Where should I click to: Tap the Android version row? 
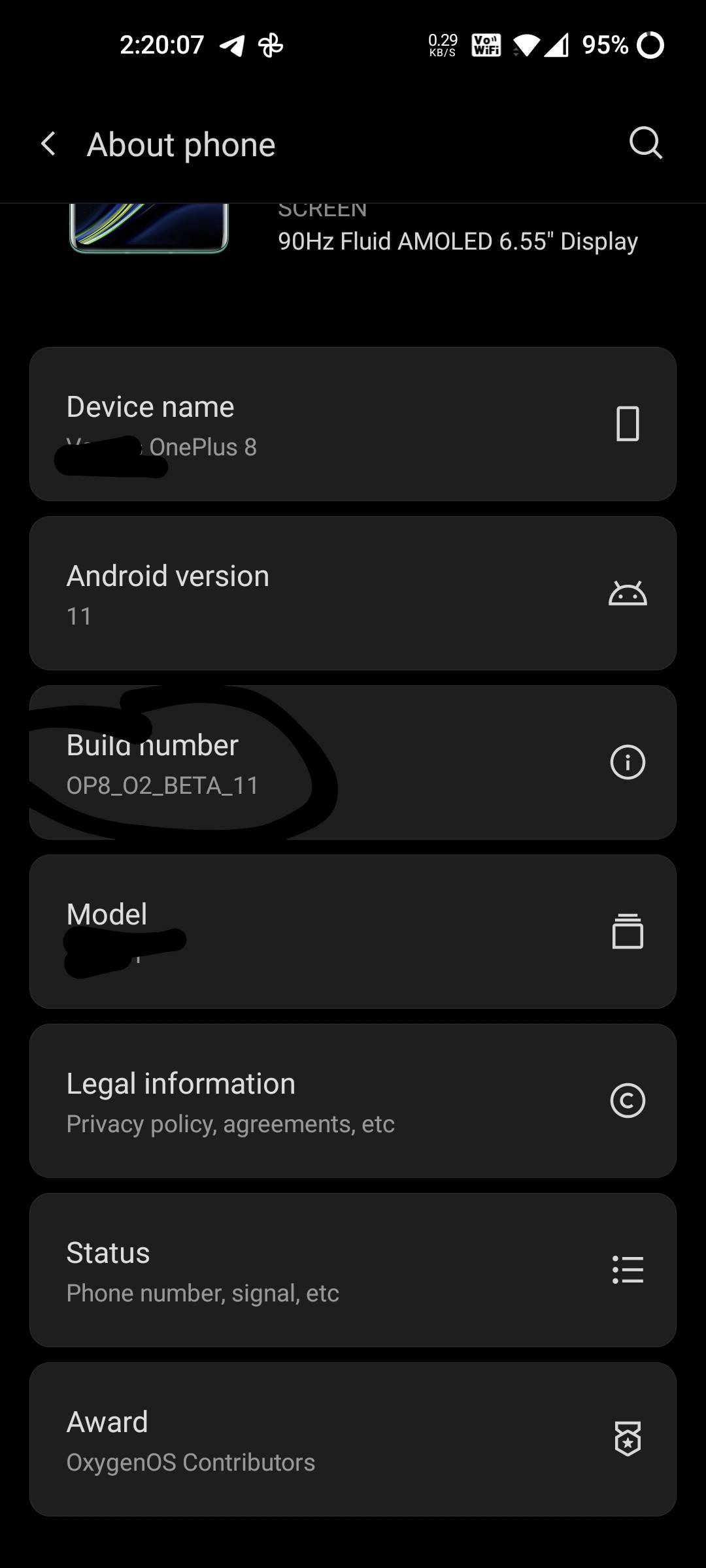(x=353, y=593)
